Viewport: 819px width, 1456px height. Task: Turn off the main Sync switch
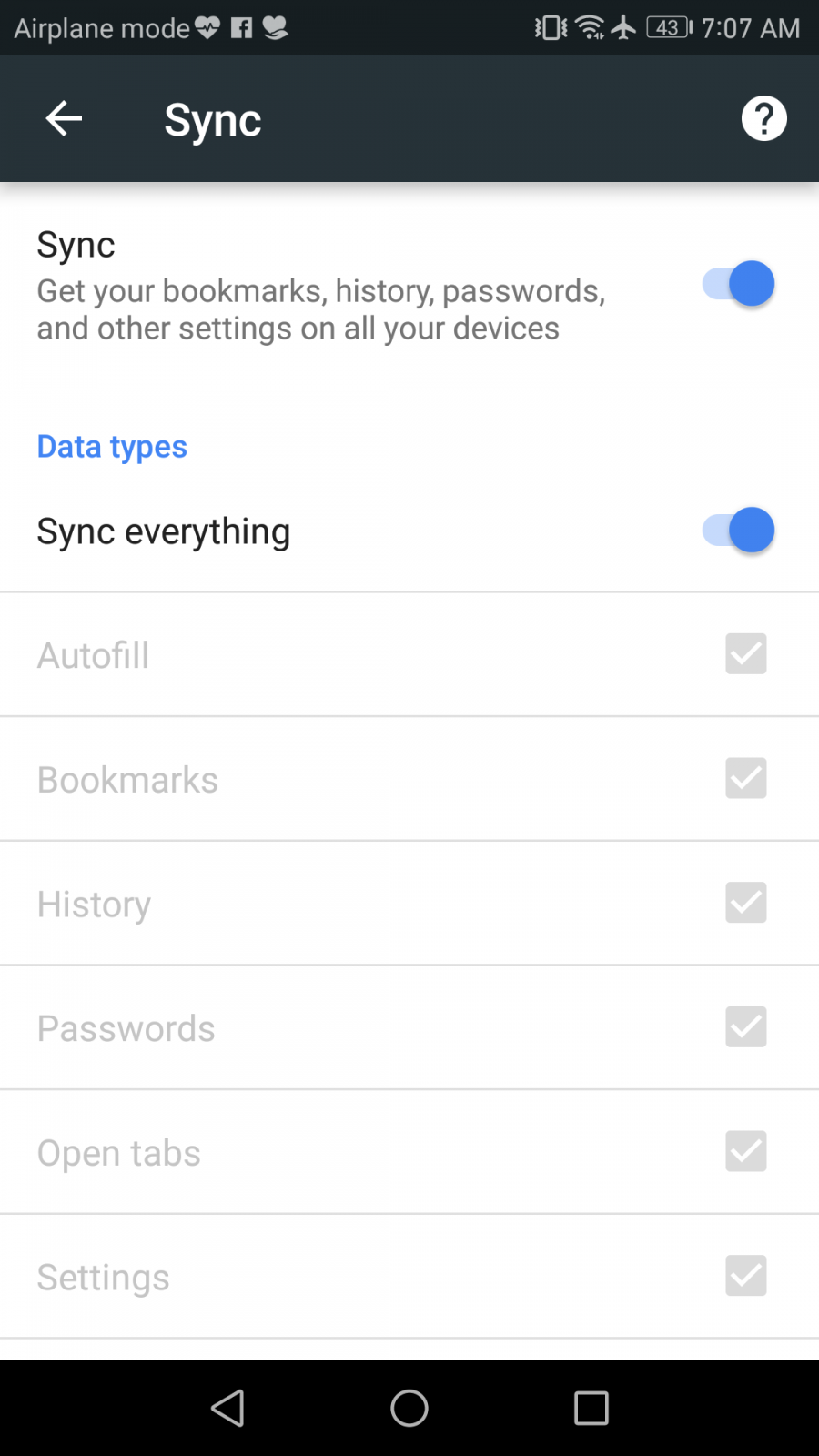pos(738,284)
